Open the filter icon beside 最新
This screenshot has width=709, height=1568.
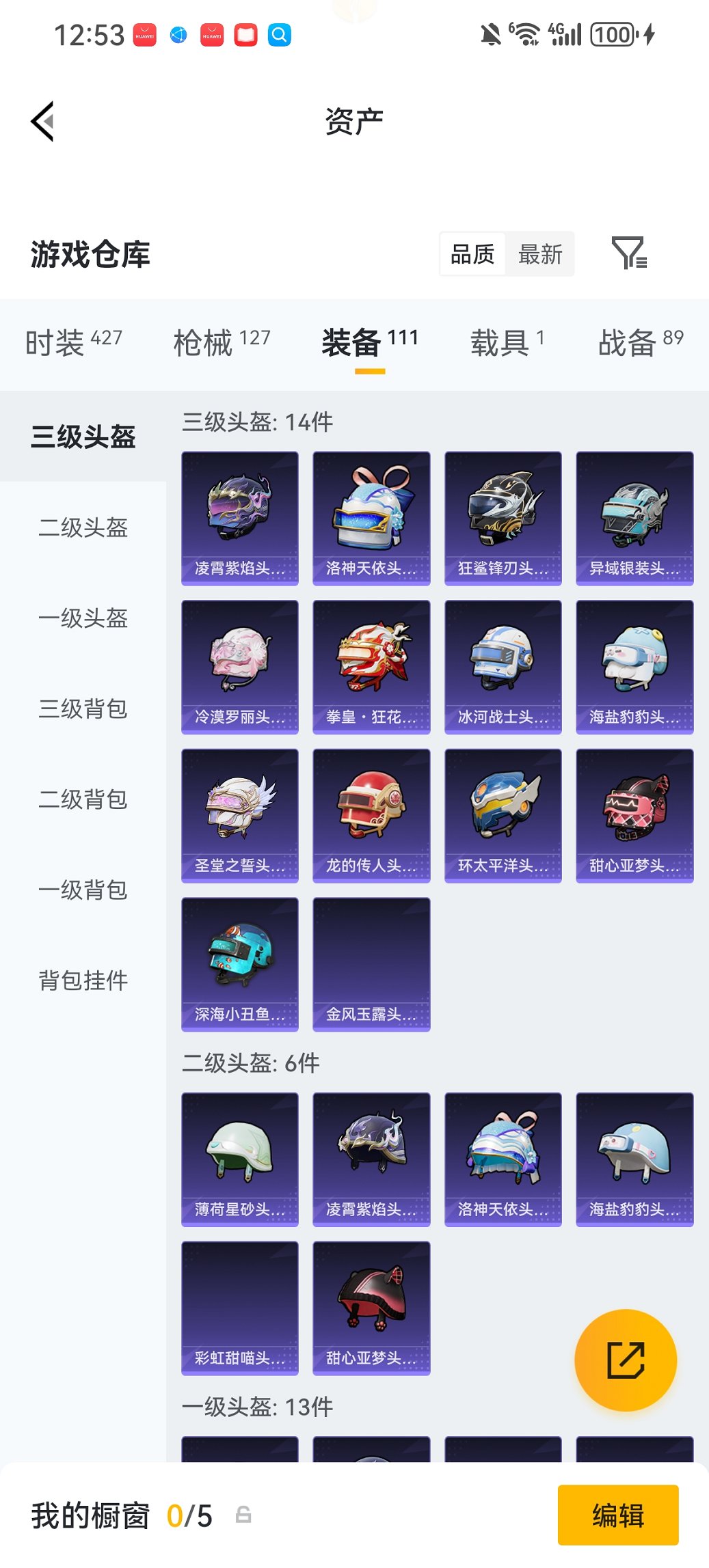pos(628,253)
